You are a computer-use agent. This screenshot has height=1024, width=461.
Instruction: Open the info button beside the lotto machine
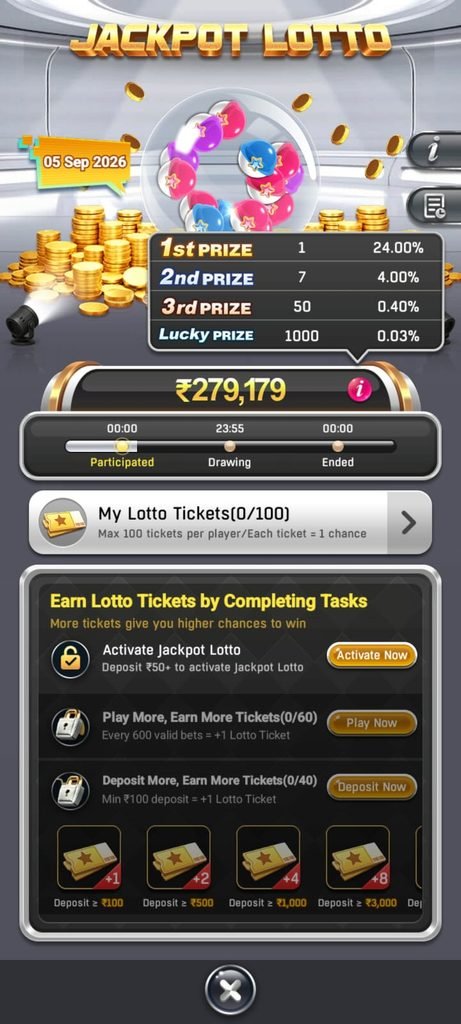[434, 151]
